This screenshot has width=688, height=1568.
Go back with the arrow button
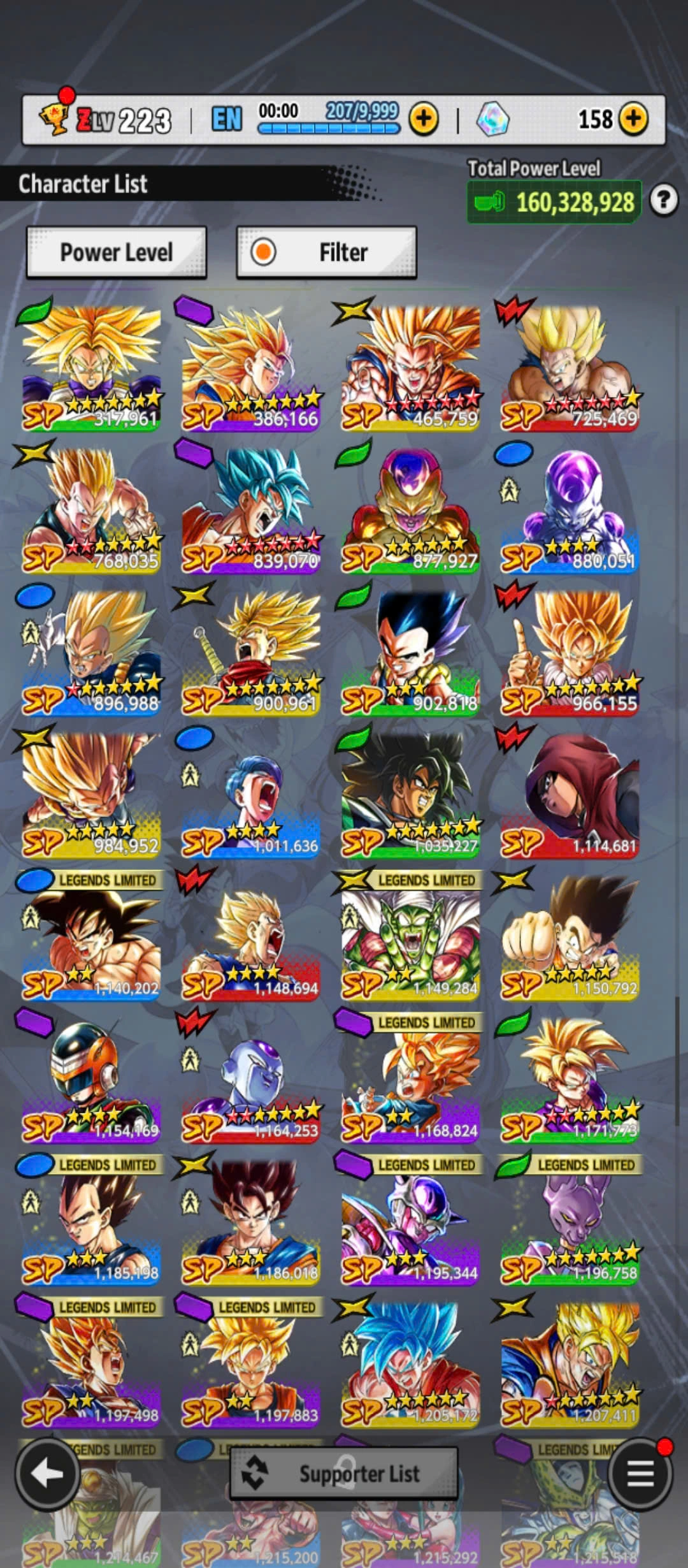(x=47, y=1473)
